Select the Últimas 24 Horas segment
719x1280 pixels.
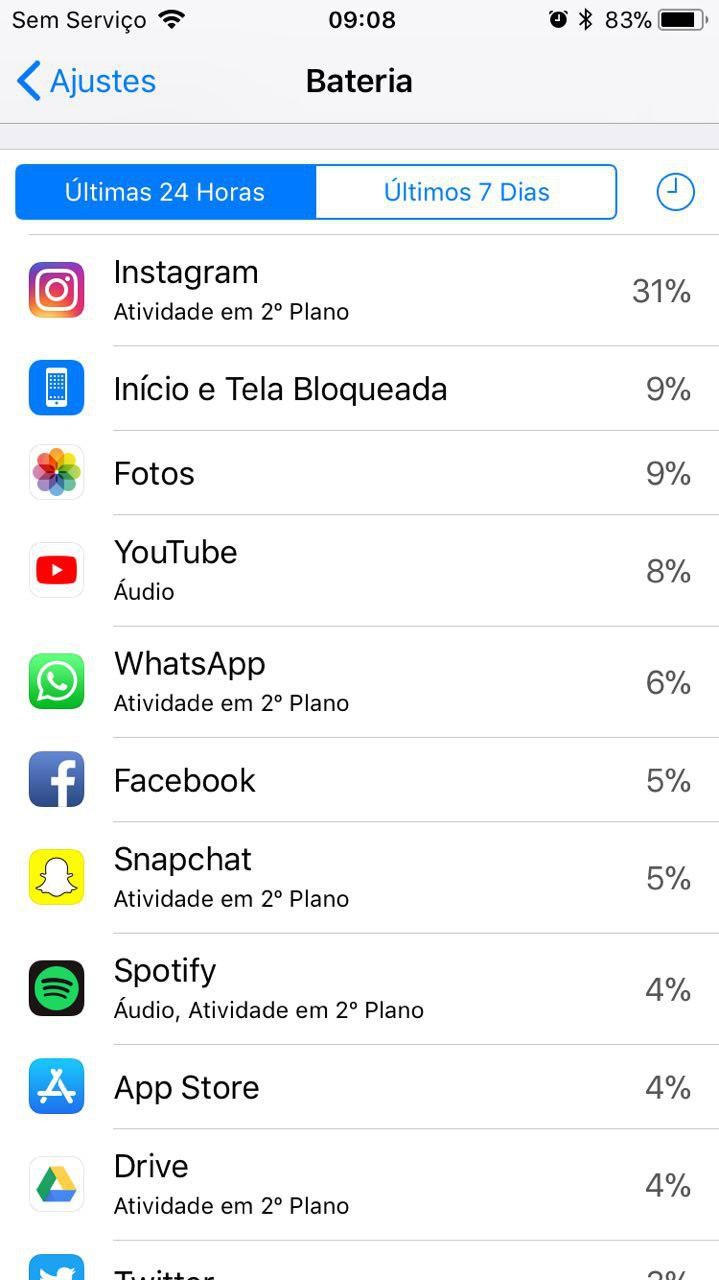coord(166,192)
